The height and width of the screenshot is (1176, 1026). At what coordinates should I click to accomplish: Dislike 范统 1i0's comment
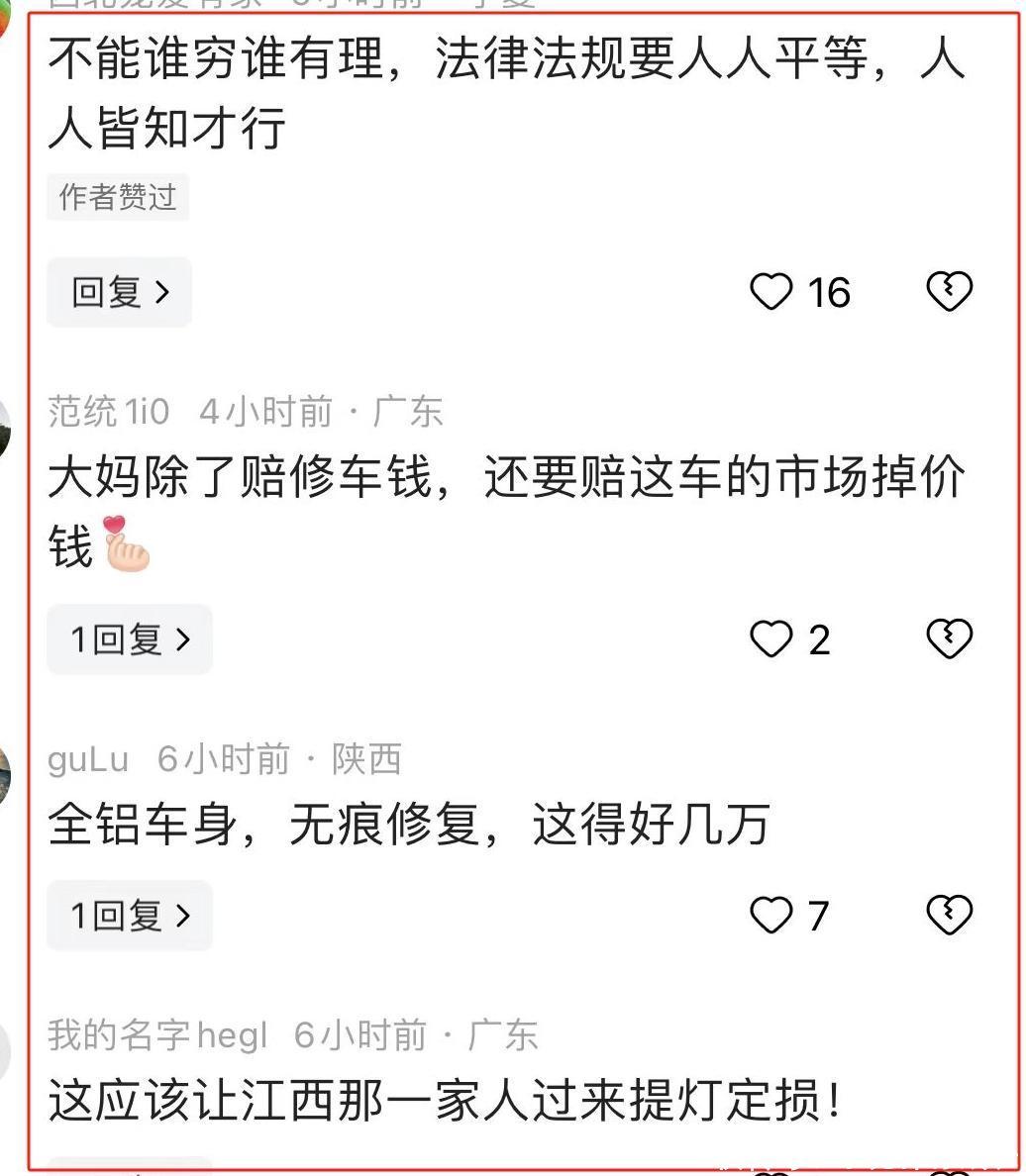pyautogui.click(x=949, y=639)
